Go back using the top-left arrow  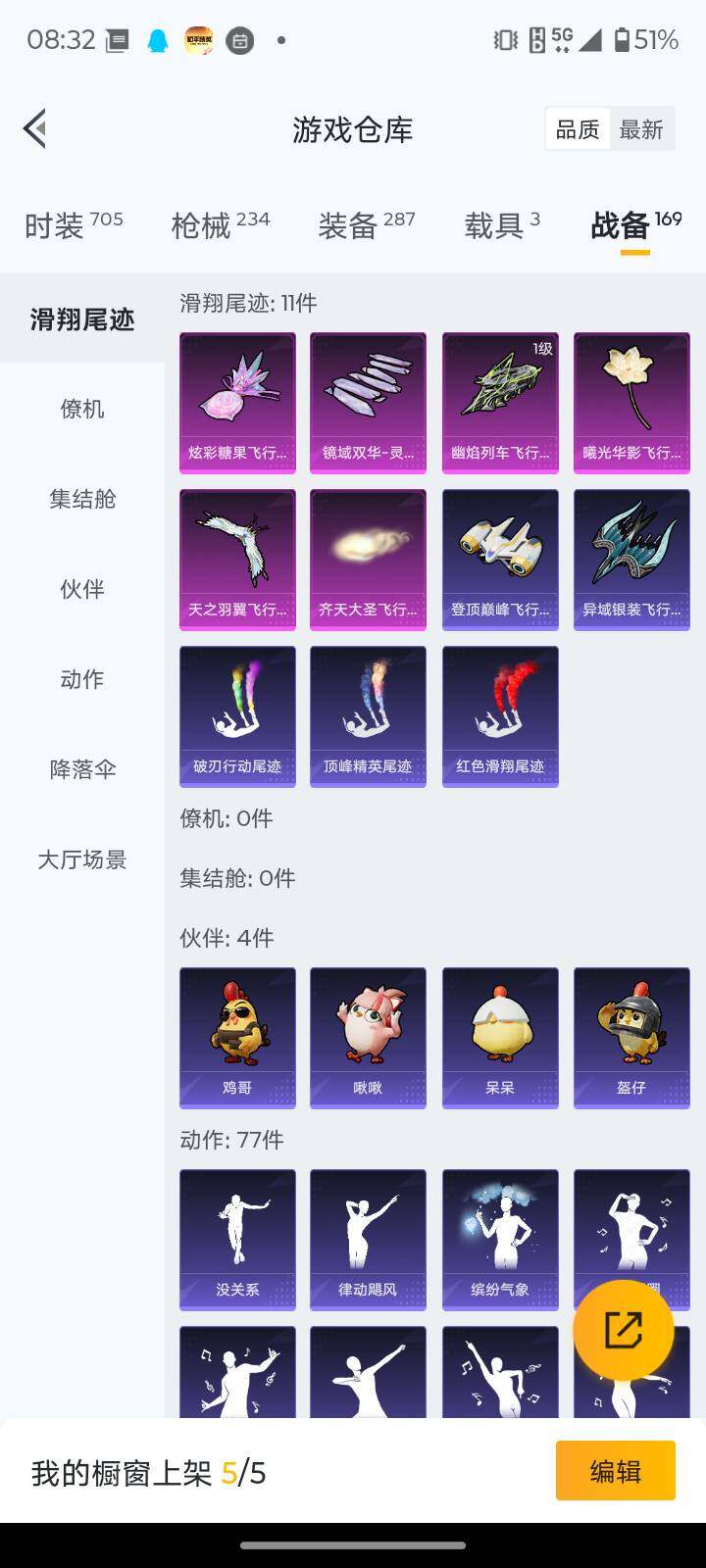(x=35, y=128)
